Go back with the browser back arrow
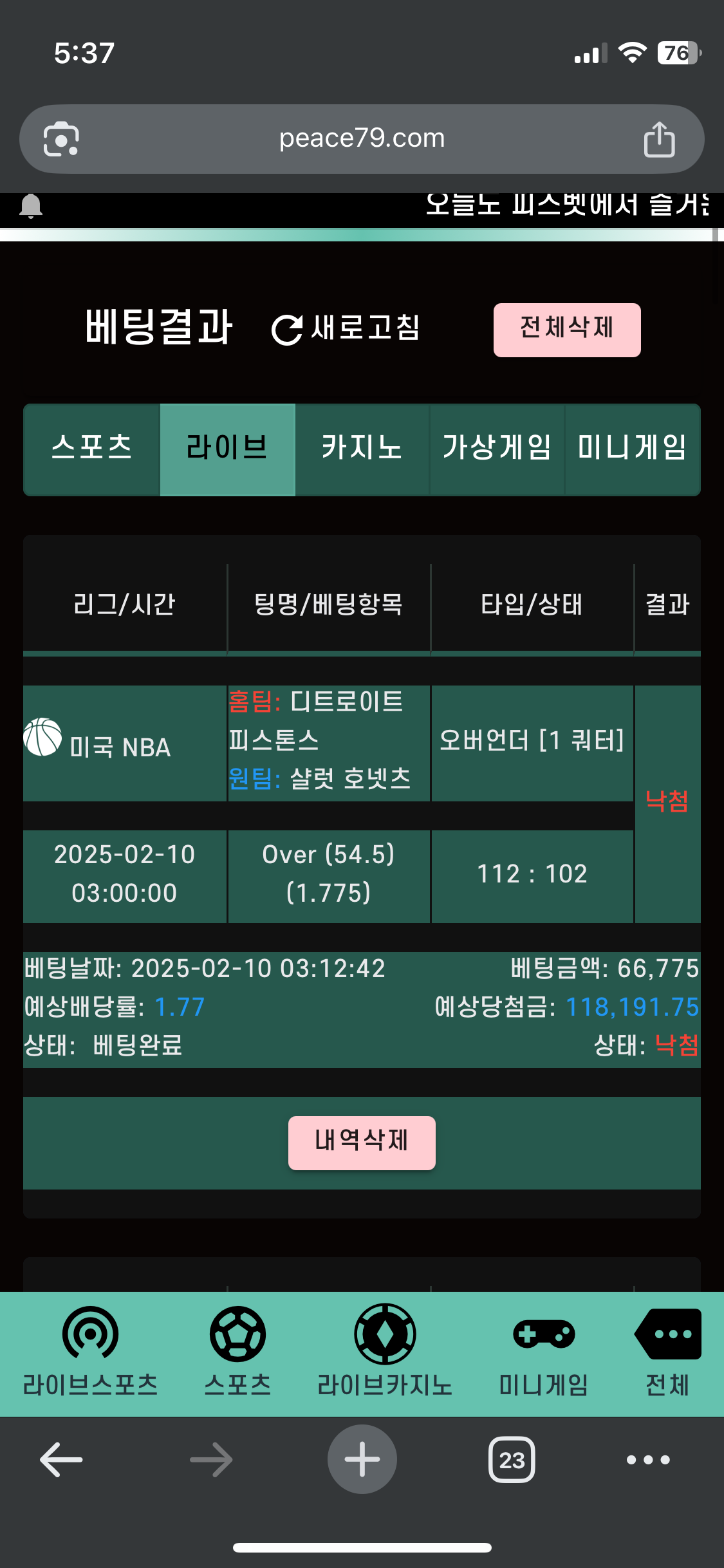This screenshot has width=724, height=1568. coord(61,1459)
